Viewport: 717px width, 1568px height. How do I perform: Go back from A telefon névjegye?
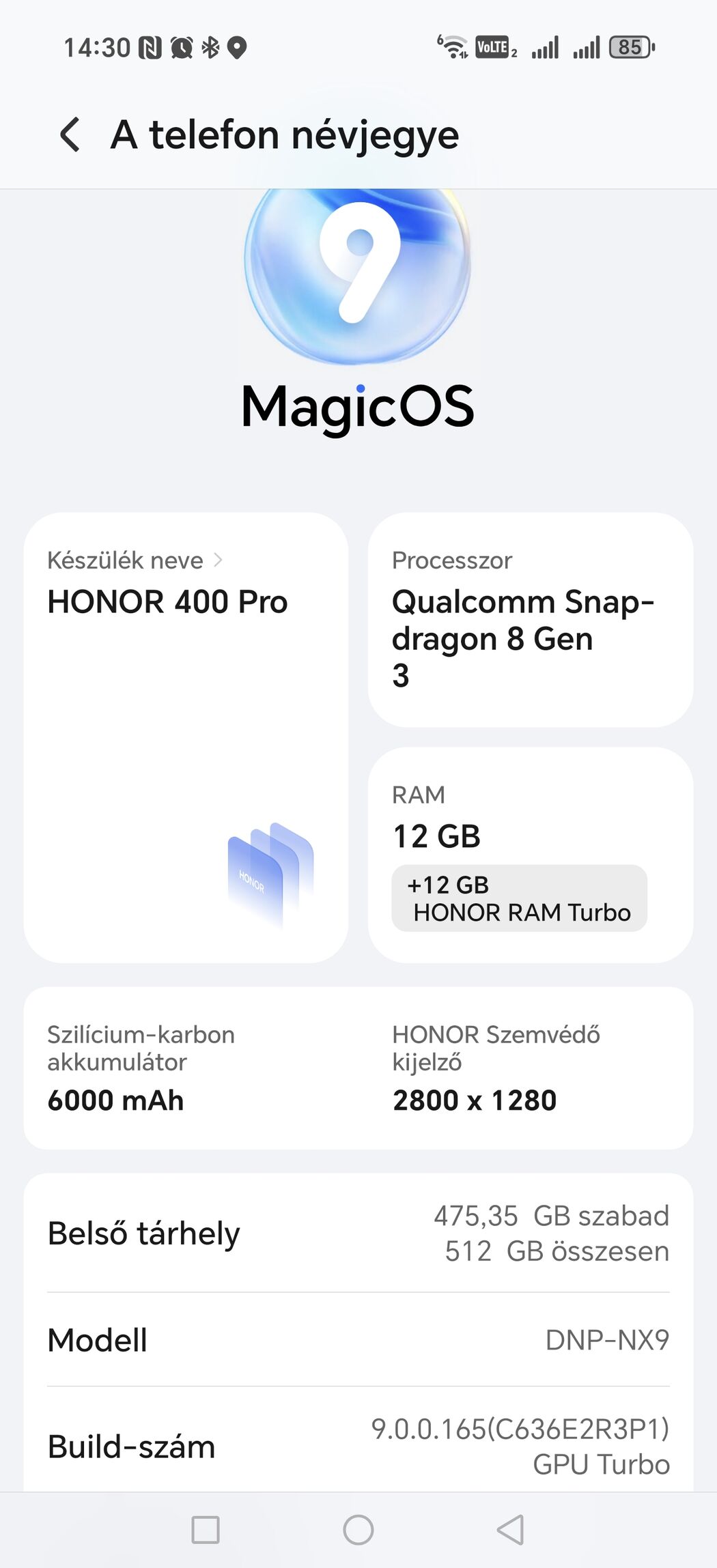tap(70, 134)
